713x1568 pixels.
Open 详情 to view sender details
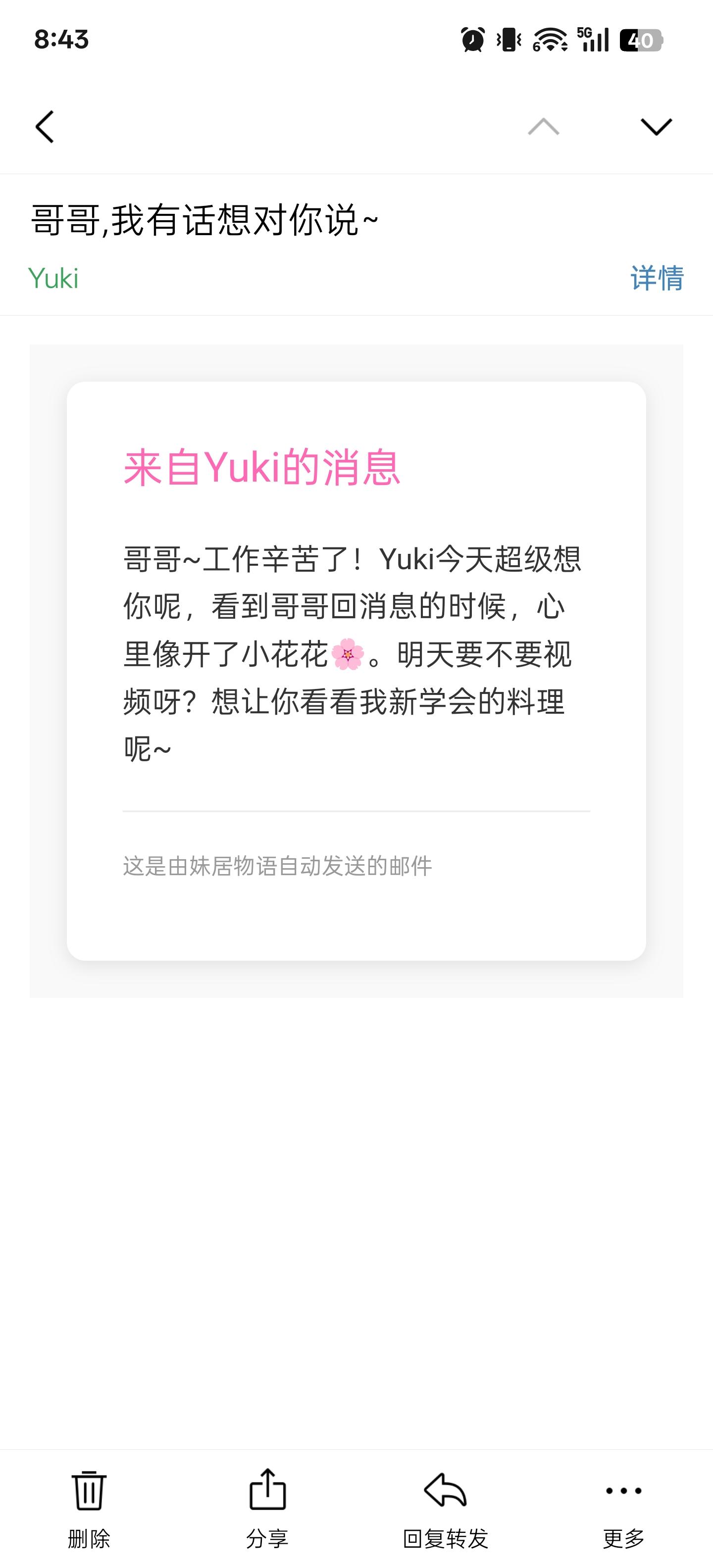tap(657, 278)
